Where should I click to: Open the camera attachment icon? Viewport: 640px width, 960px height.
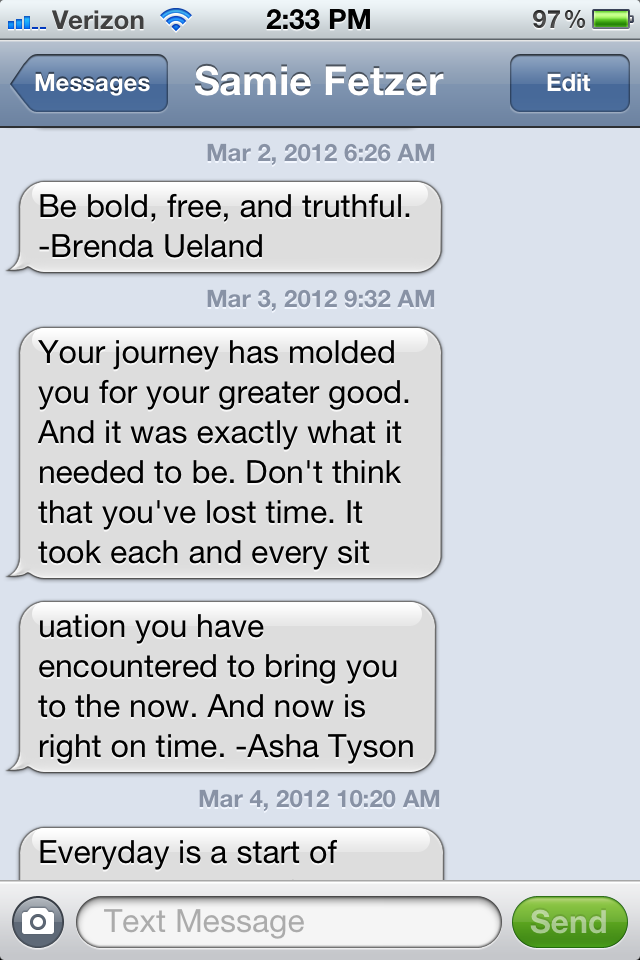pyautogui.click(x=38, y=921)
